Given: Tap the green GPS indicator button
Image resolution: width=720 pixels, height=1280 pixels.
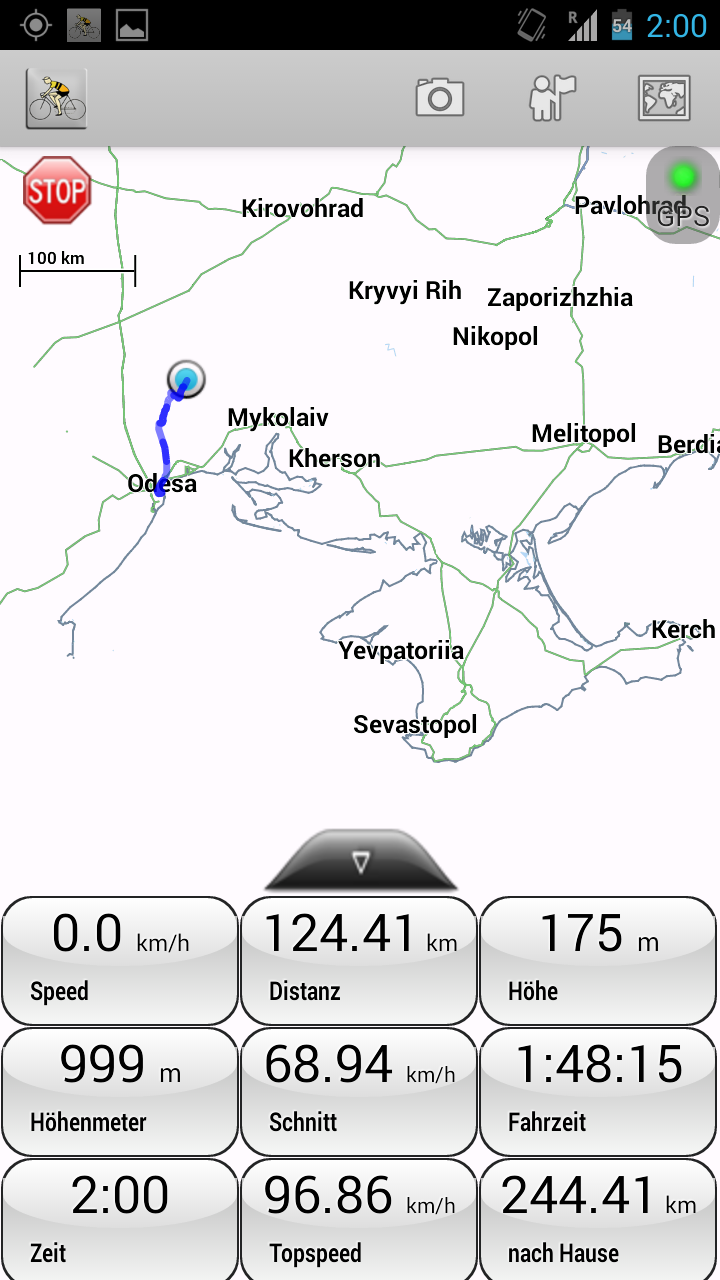Looking at the screenshot, I should (683, 195).
